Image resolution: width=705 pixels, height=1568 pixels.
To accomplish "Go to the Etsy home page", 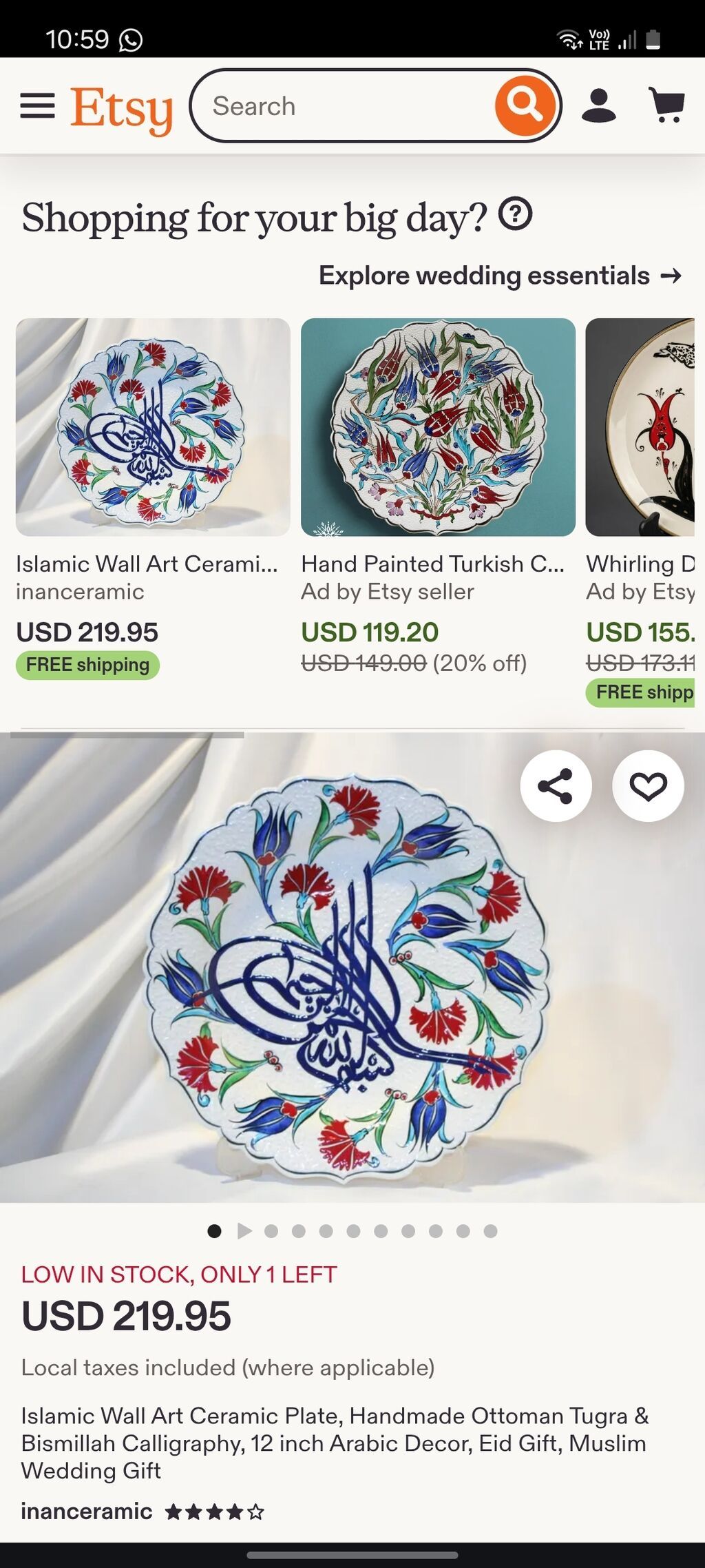I will coord(121,110).
